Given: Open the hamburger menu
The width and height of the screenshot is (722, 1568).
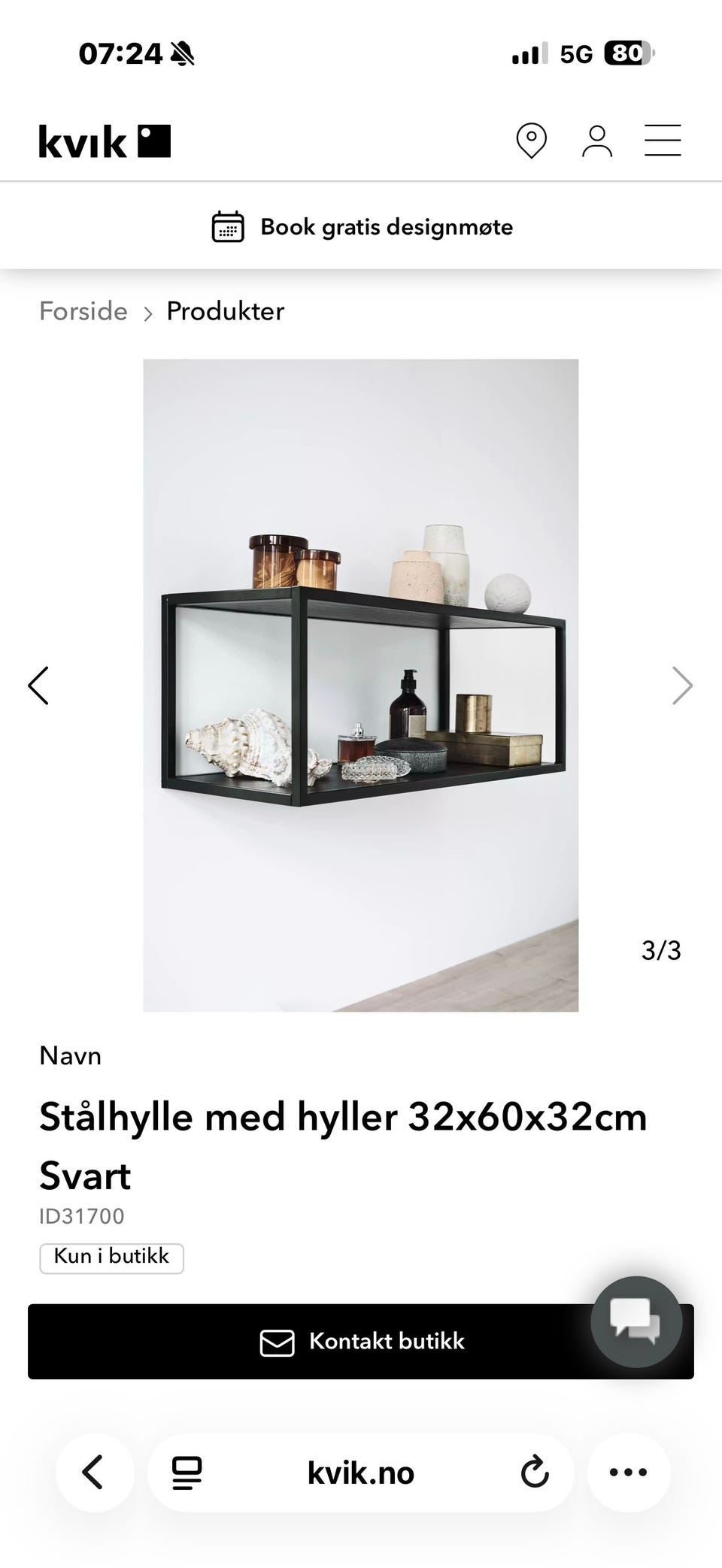Looking at the screenshot, I should coord(663,140).
